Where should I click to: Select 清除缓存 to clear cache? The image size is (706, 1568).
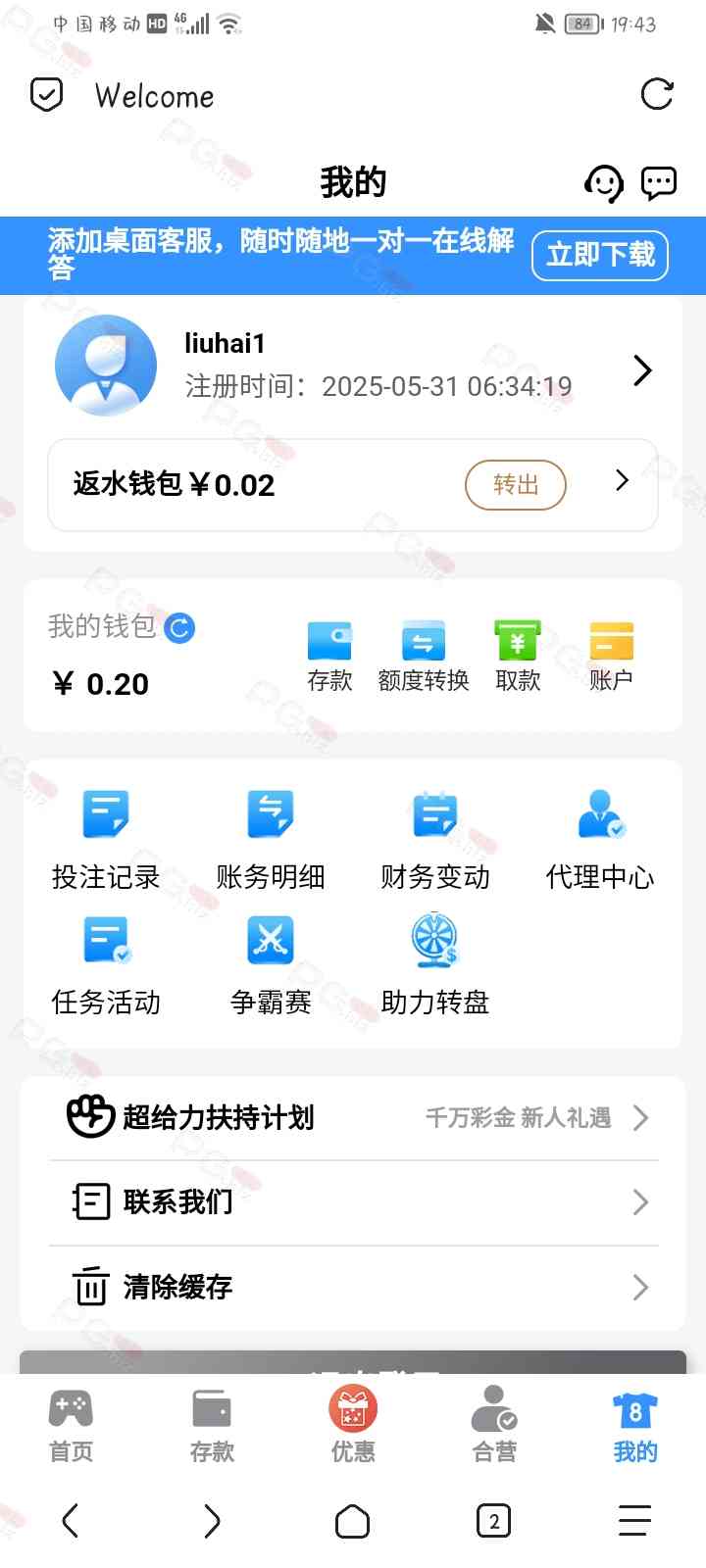[x=353, y=1288]
